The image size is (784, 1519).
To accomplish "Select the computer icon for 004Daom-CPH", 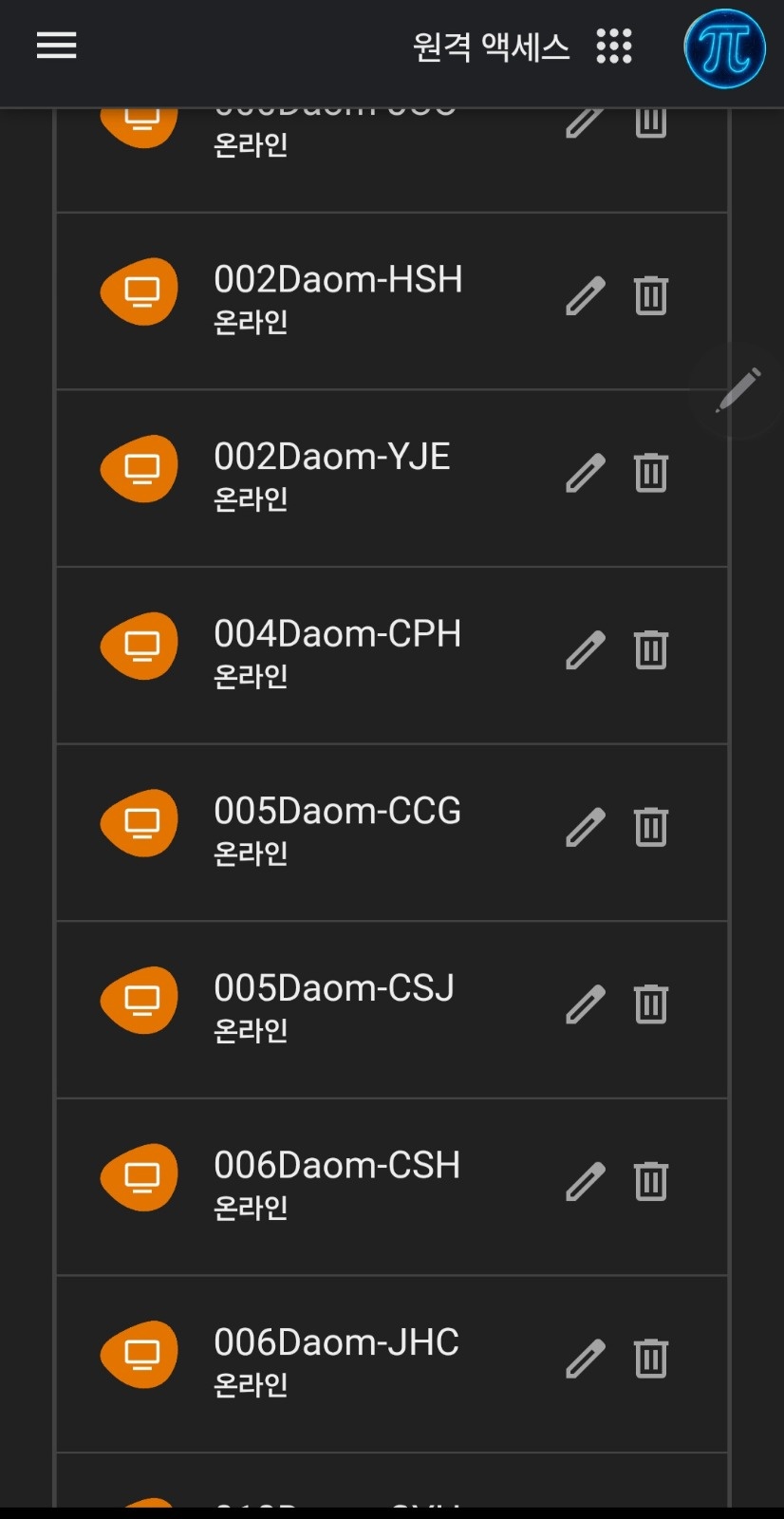I will (x=140, y=646).
